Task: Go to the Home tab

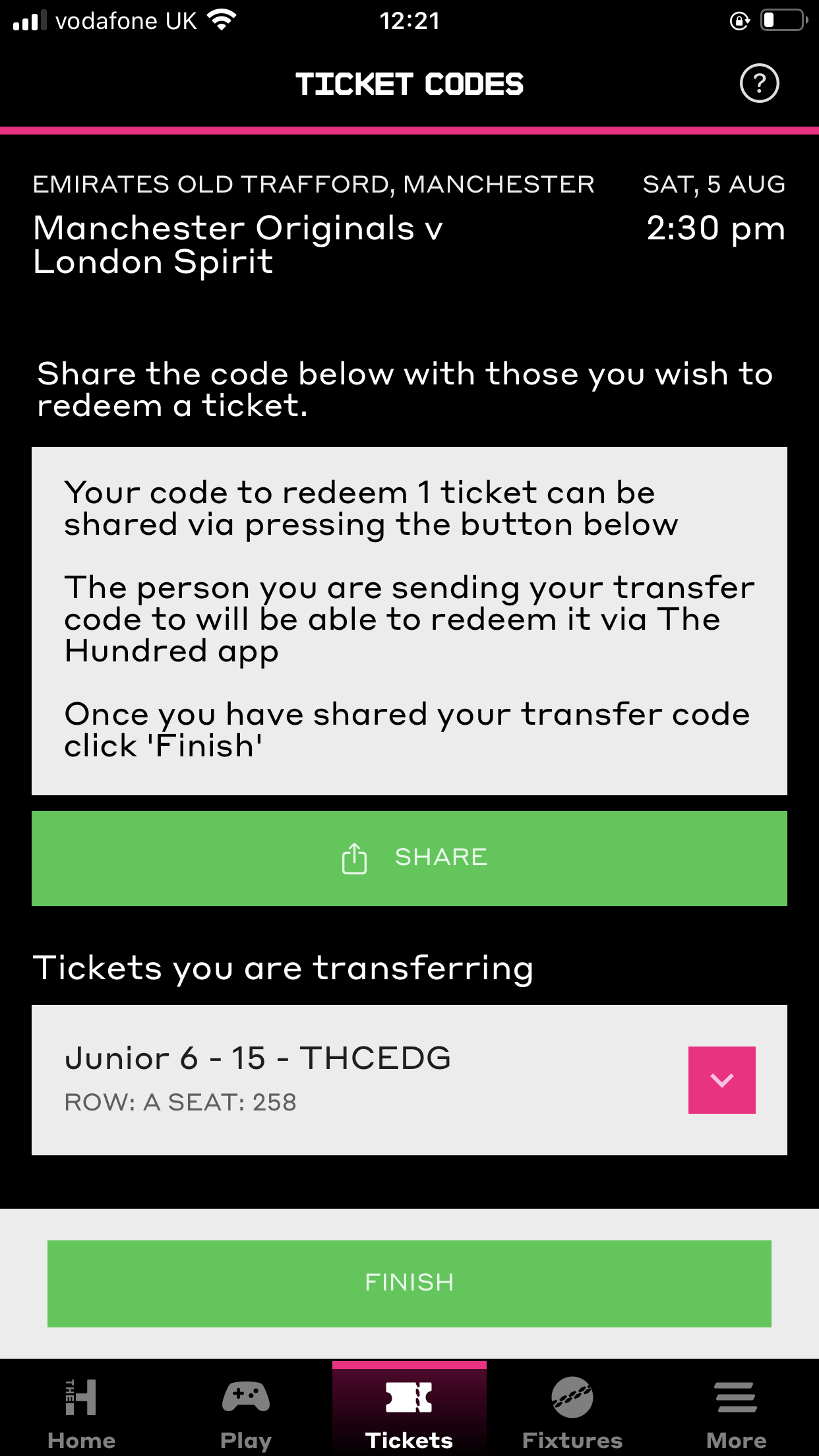Action: point(81,1409)
